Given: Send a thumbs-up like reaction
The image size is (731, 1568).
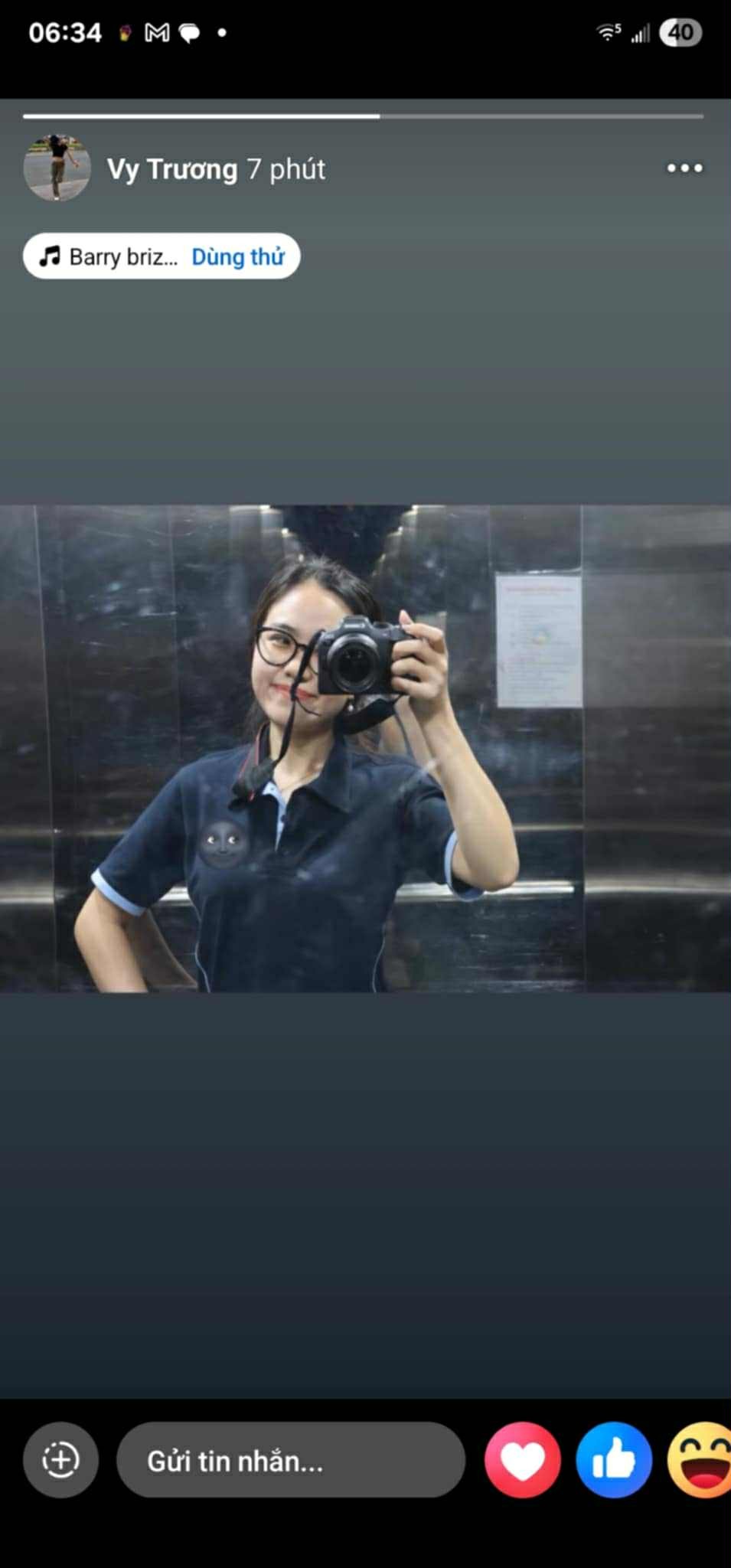Looking at the screenshot, I should point(614,1460).
